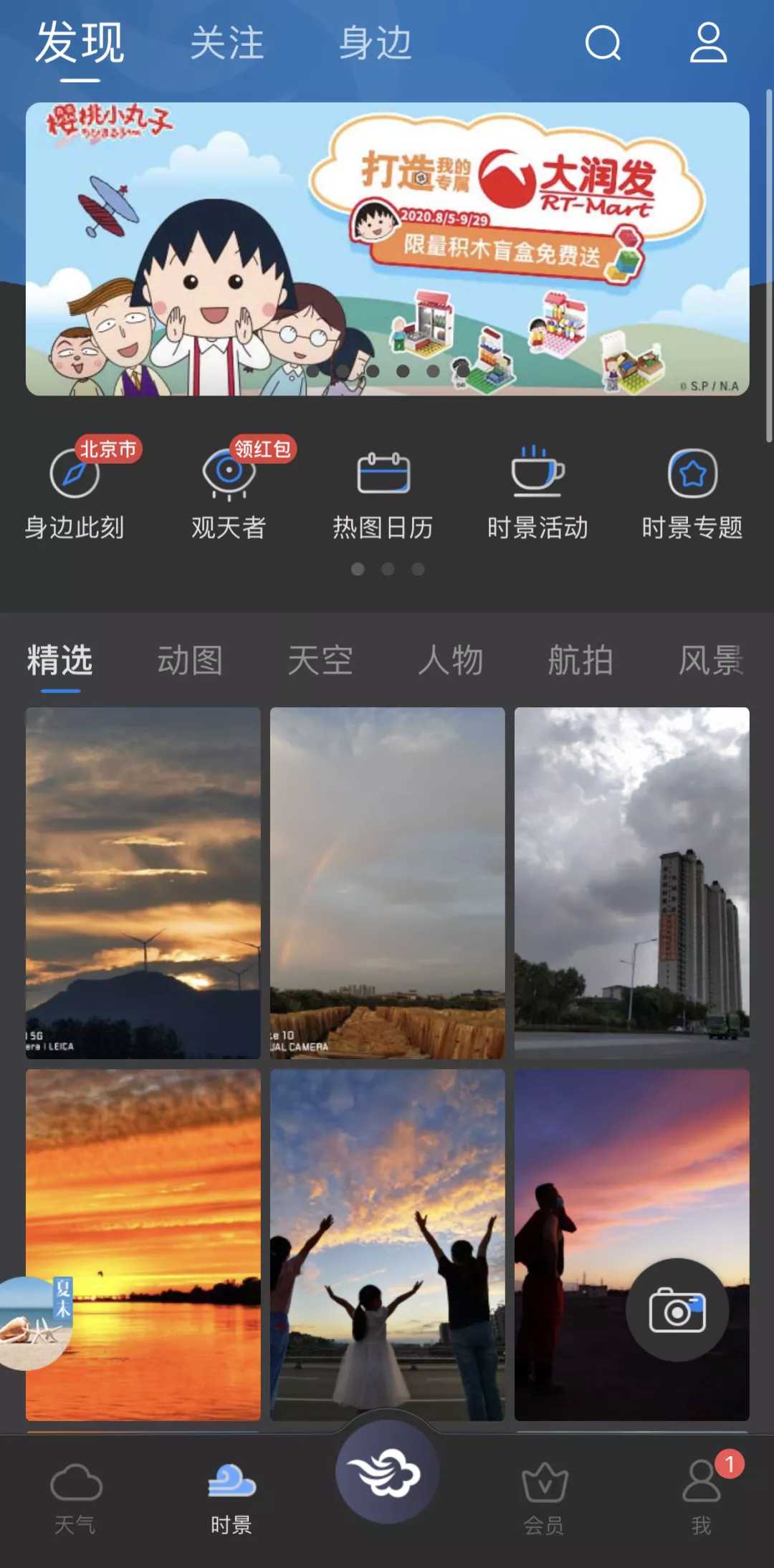The image size is (774, 1568).
Task: Open 时景活动 shortcut
Action: (537, 494)
